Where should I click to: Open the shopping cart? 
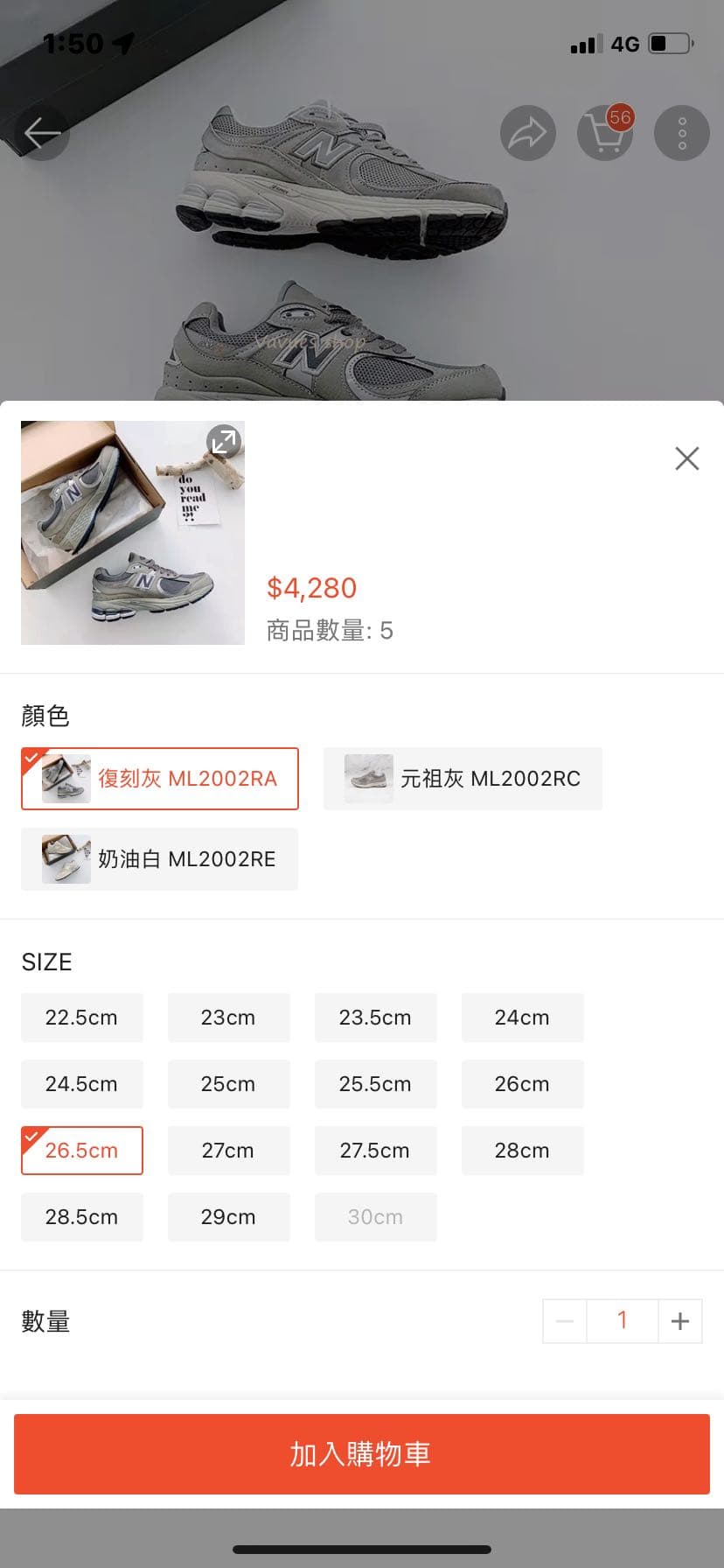604,133
